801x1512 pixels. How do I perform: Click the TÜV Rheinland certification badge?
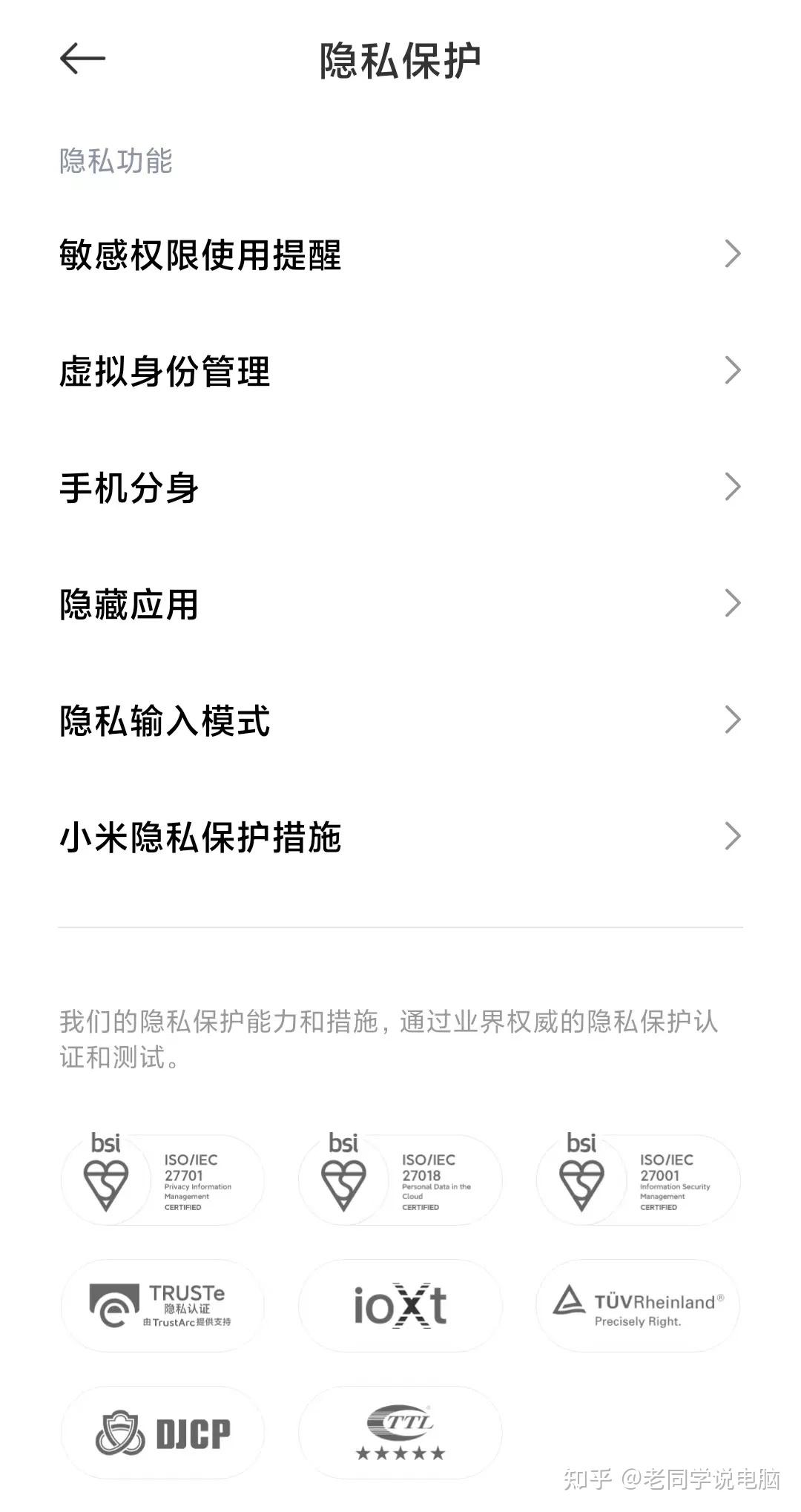pyautogui.click(x=638, y=1306)
